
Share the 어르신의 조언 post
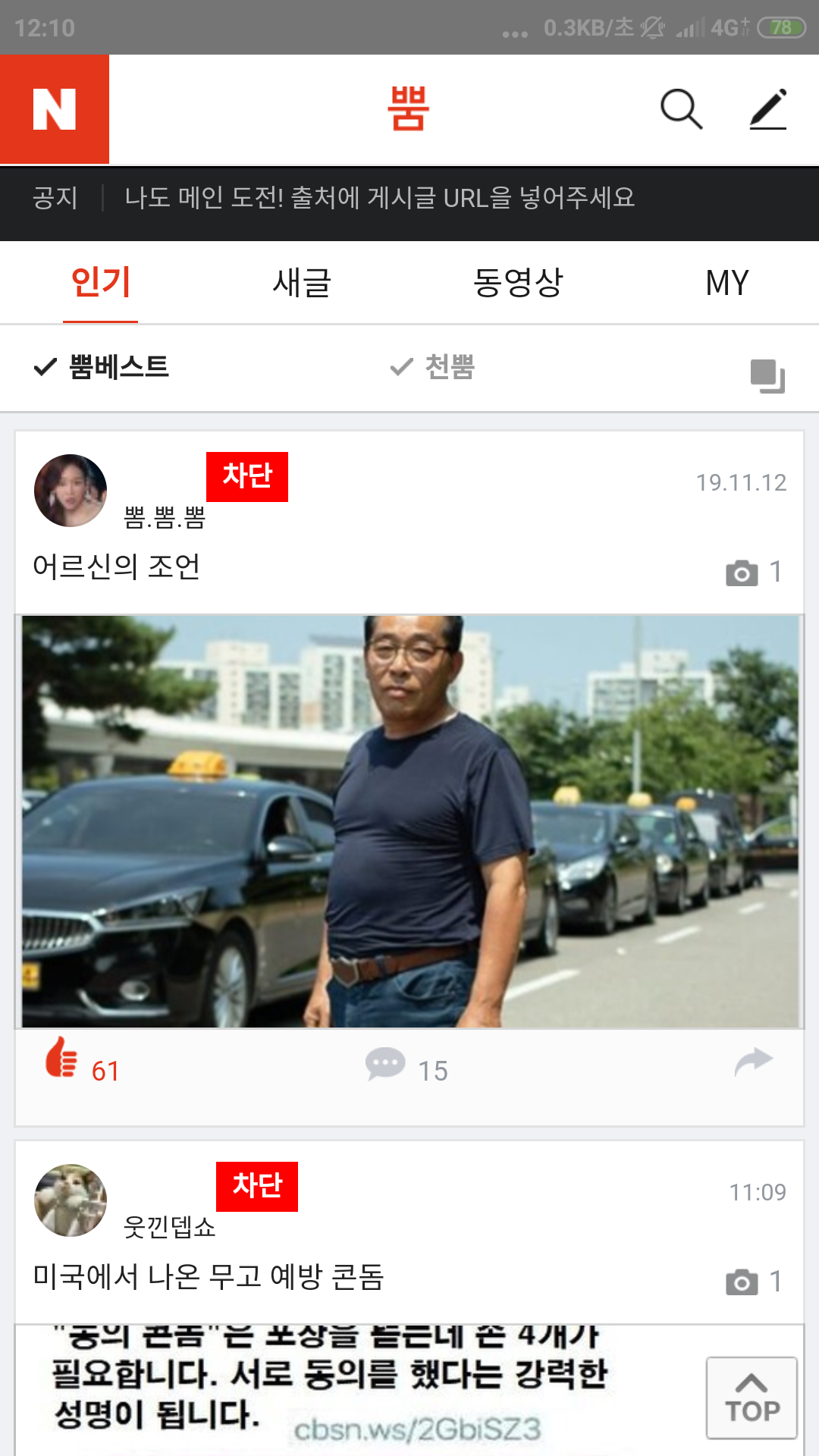click(x=753, y=1062)
